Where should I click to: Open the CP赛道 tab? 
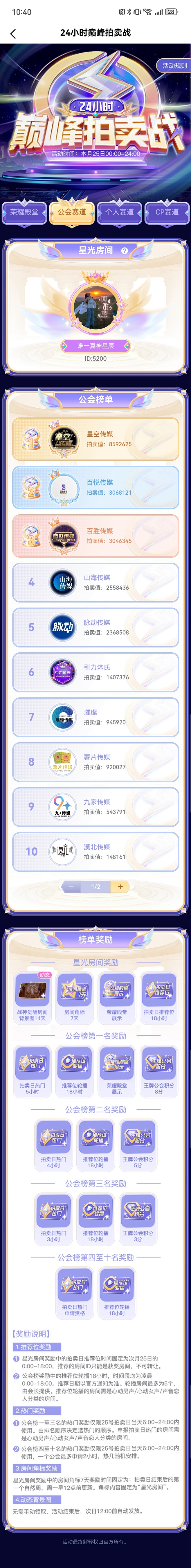167,212
